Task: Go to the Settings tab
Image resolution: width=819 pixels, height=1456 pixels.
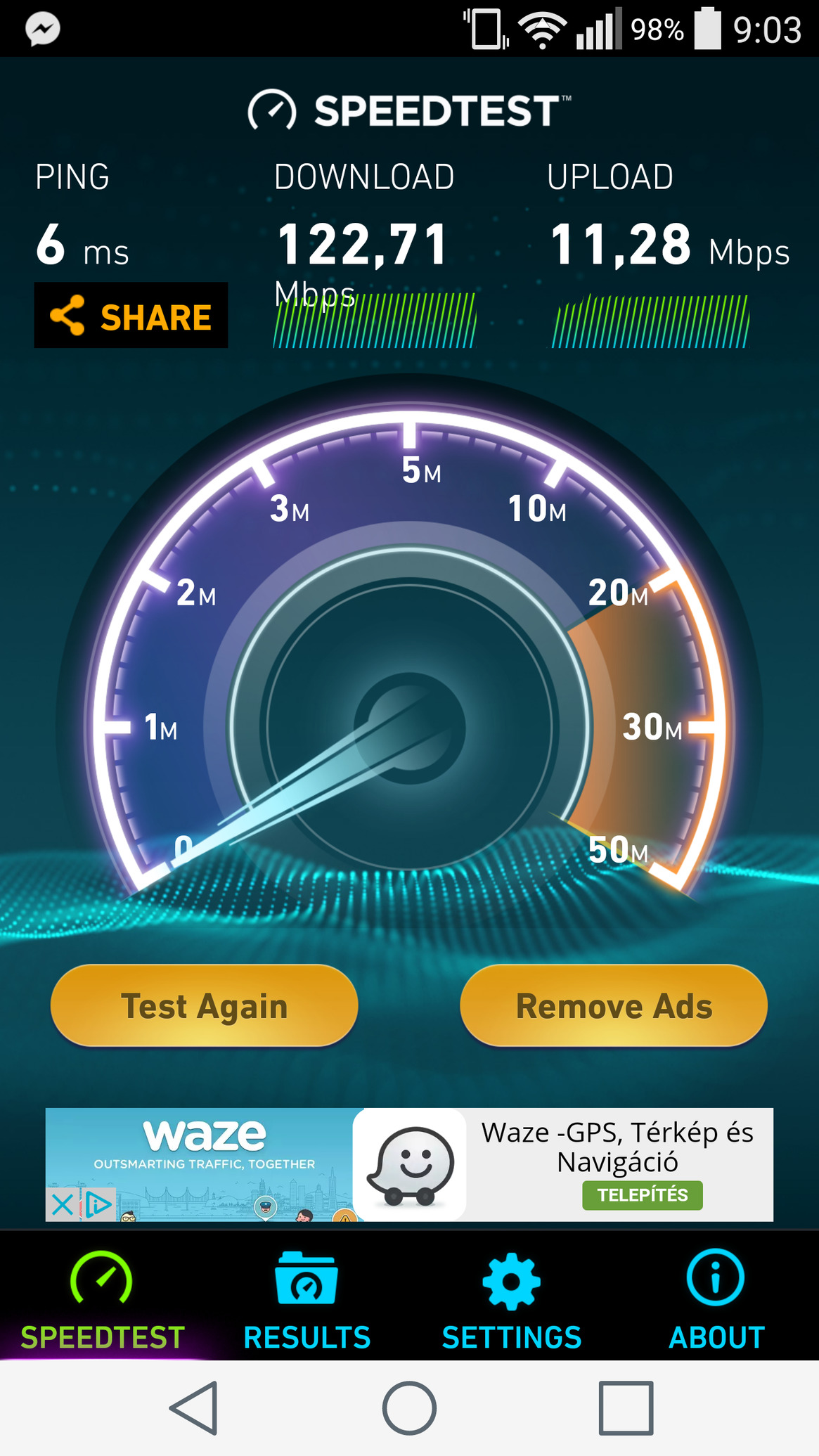Action: pyautogui.click(x=511, y=1301)
